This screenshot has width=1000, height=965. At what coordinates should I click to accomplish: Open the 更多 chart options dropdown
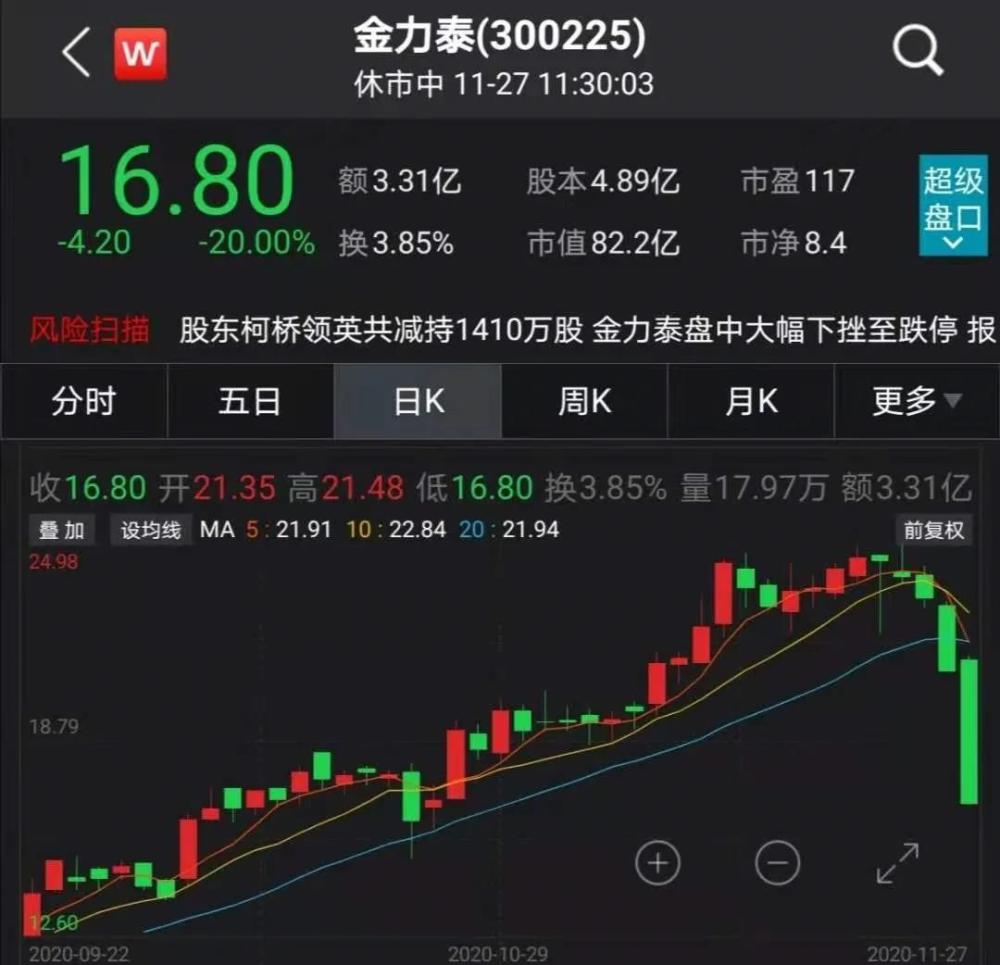916,402
